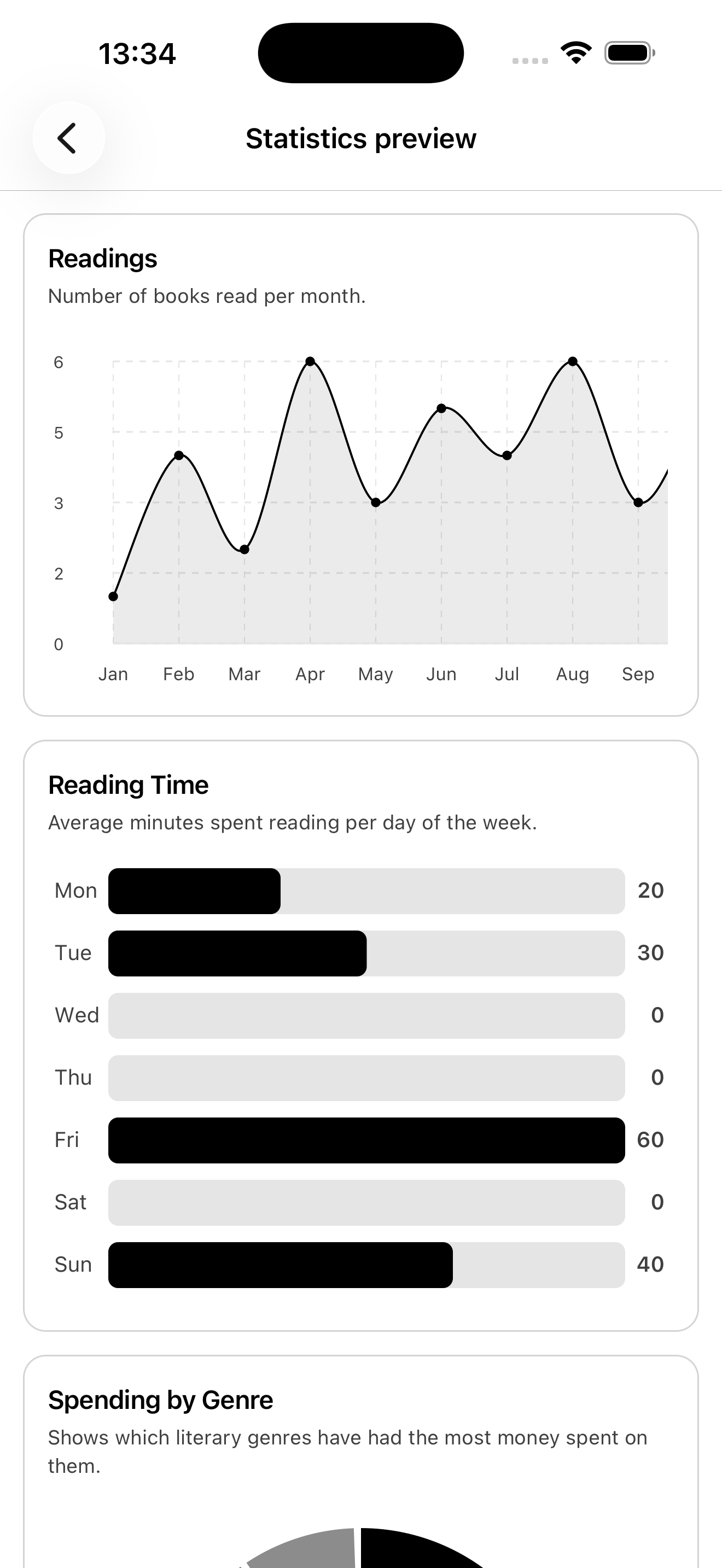Select the June data point on the Readings graph

click(x=441, y=408)
